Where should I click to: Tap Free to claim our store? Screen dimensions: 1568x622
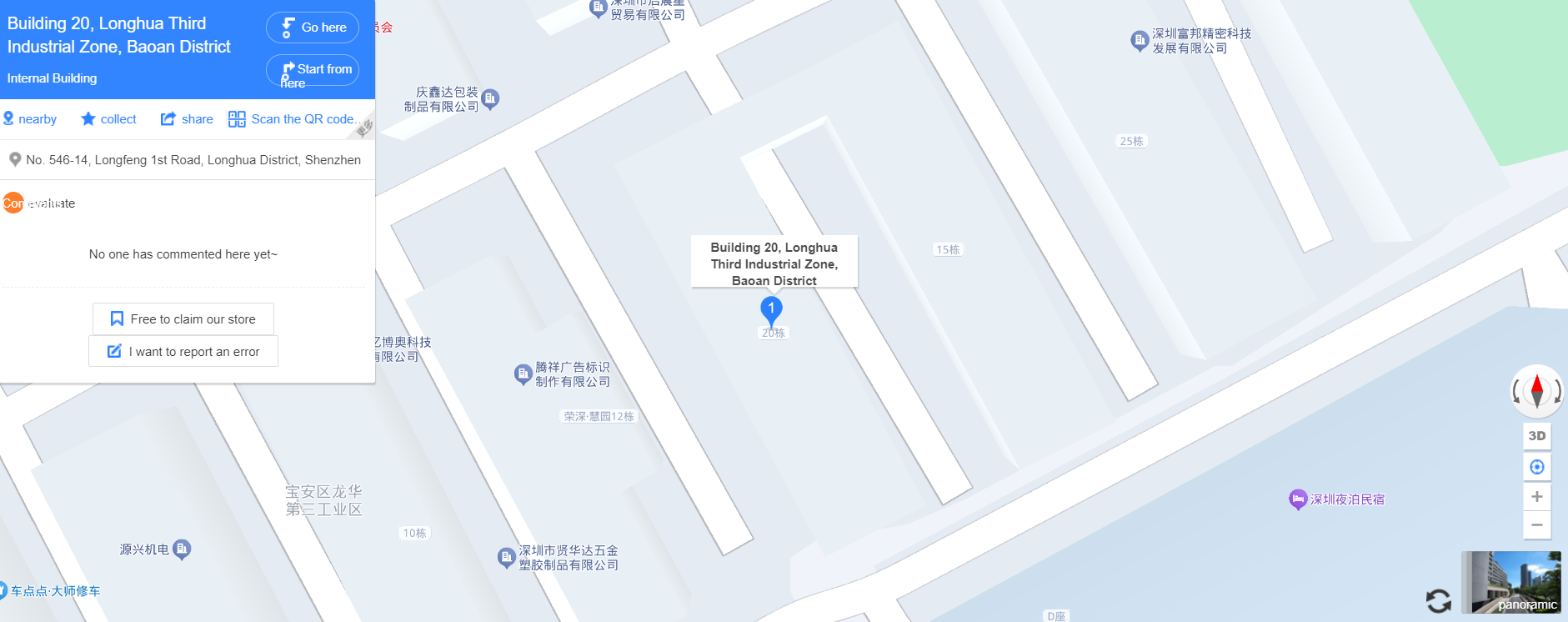183,319
